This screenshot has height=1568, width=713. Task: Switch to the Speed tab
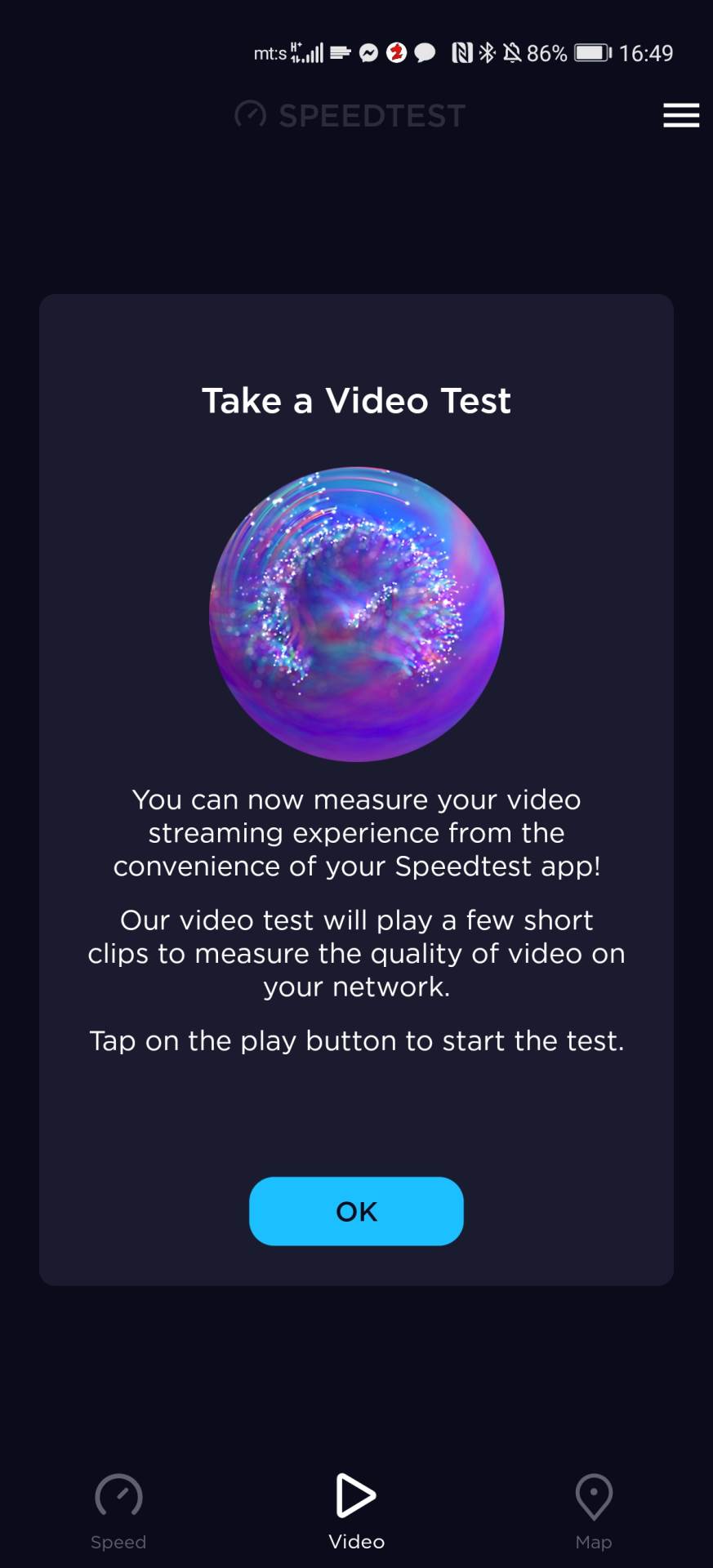[118, 1511]
